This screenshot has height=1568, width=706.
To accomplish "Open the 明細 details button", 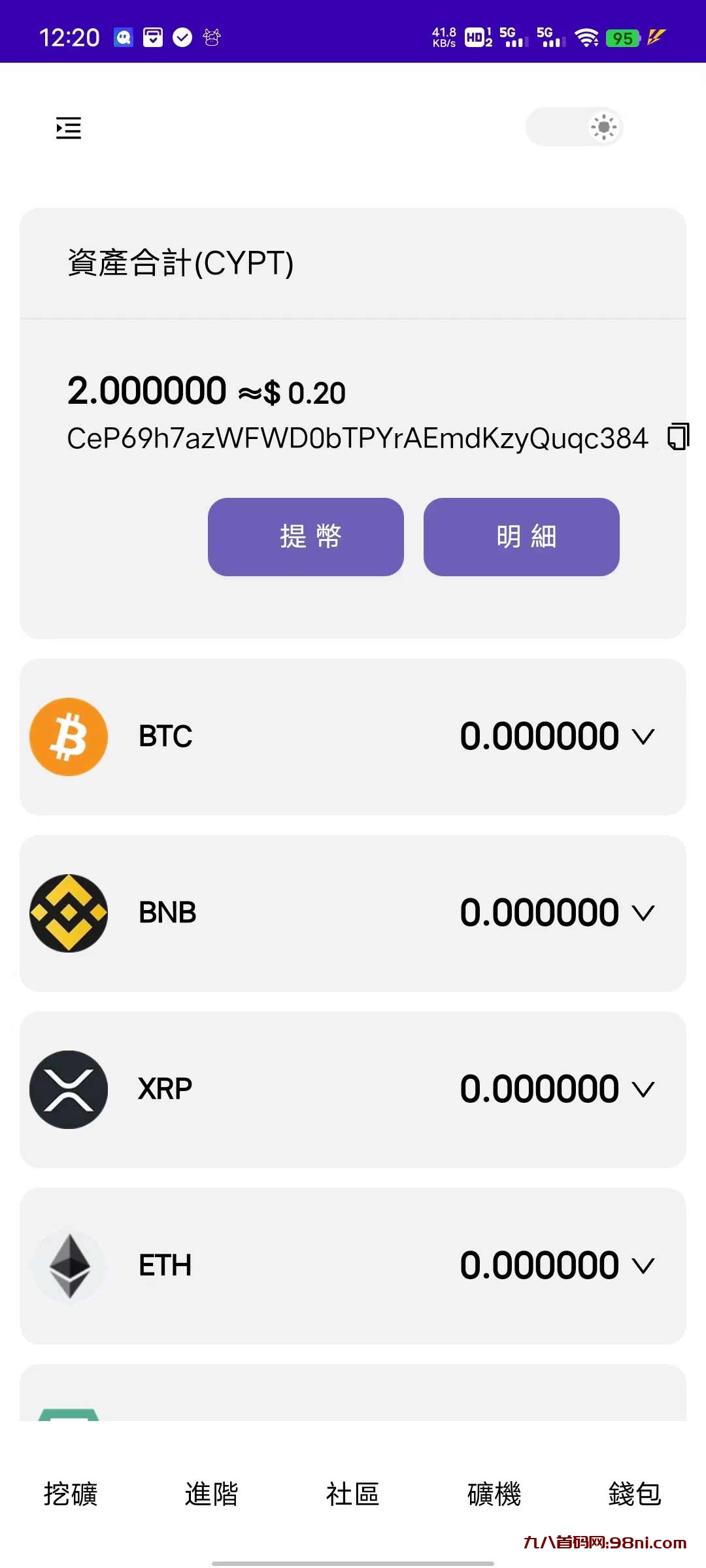I will 522,537.
